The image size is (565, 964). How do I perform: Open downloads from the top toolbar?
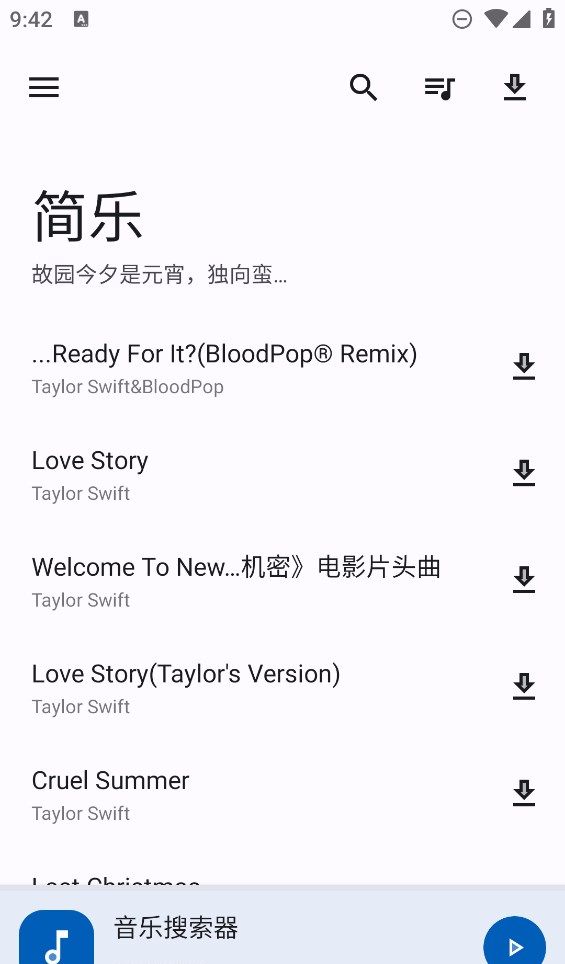(515, 87)
